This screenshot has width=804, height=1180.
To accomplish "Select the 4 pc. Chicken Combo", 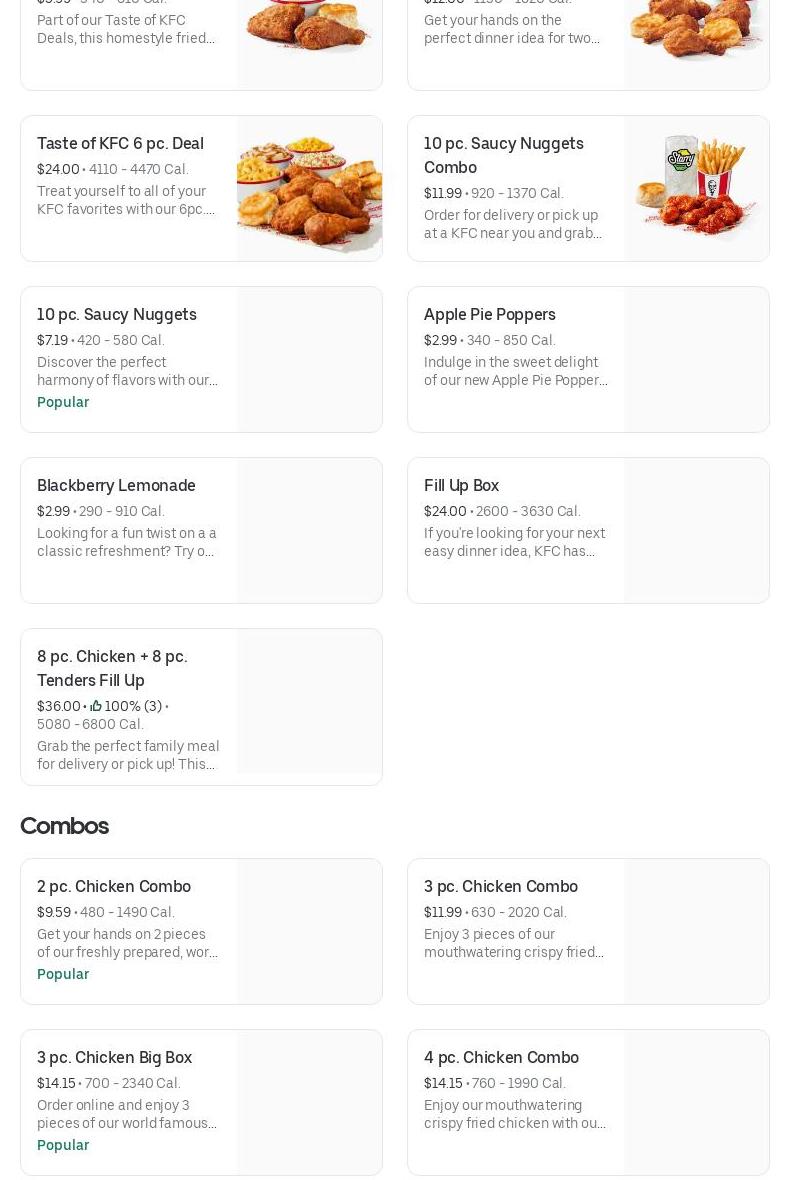I will tap(588, 1102).
